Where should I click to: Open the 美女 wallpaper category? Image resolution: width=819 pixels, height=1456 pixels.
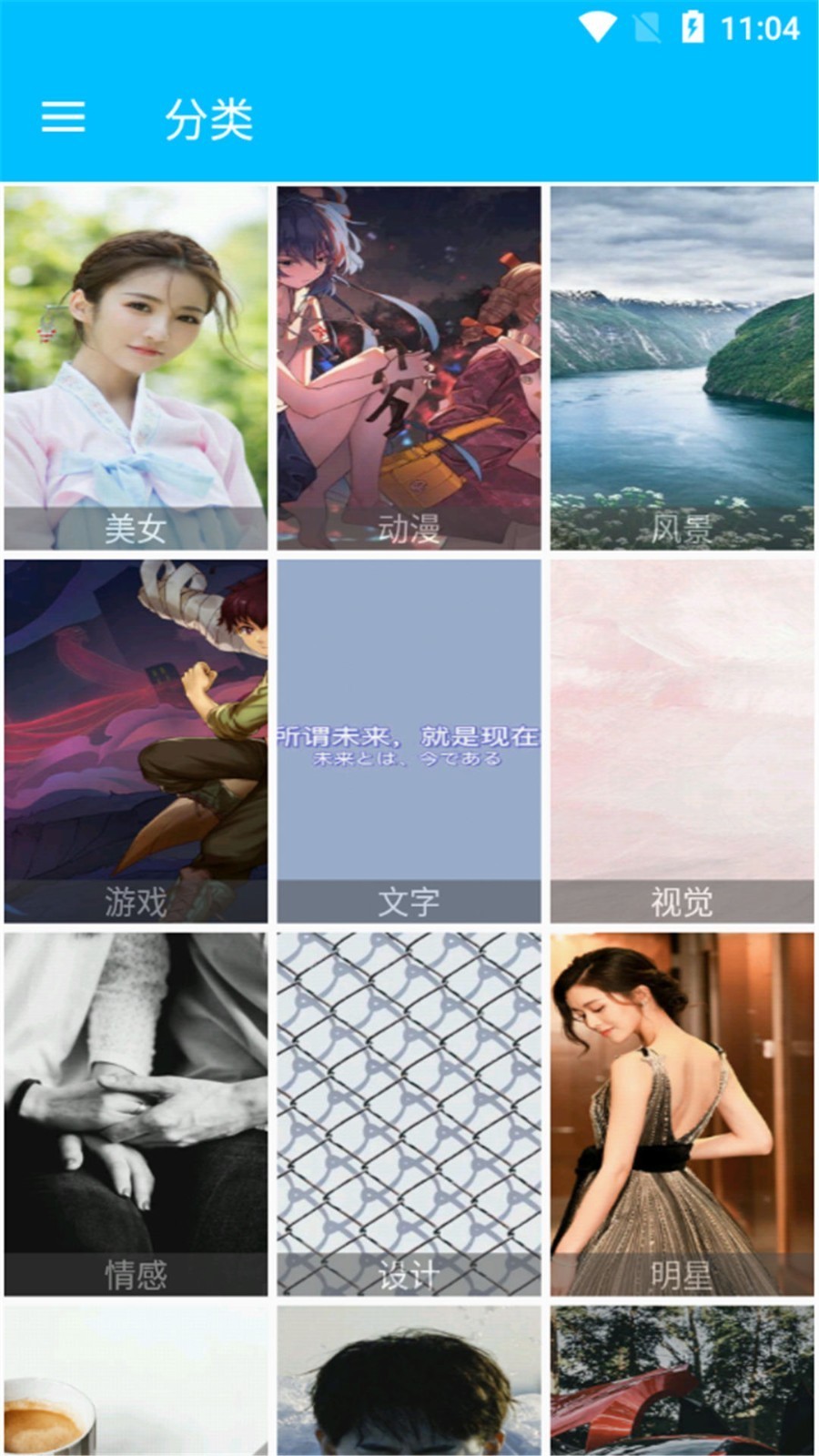[x=136, y=369]
